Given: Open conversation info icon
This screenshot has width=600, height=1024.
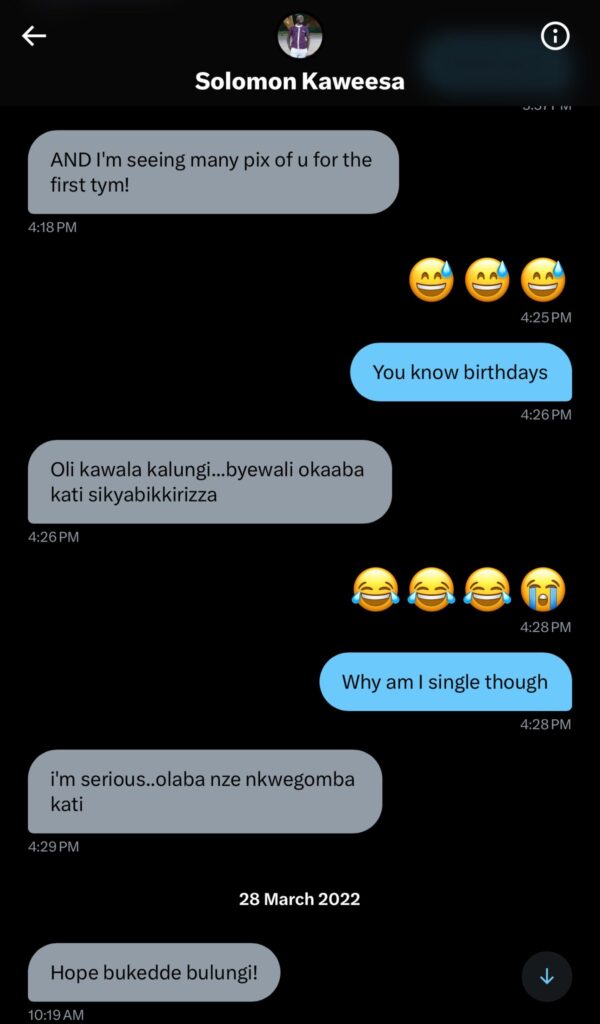Looking at the screenshot, I should 554,36.
